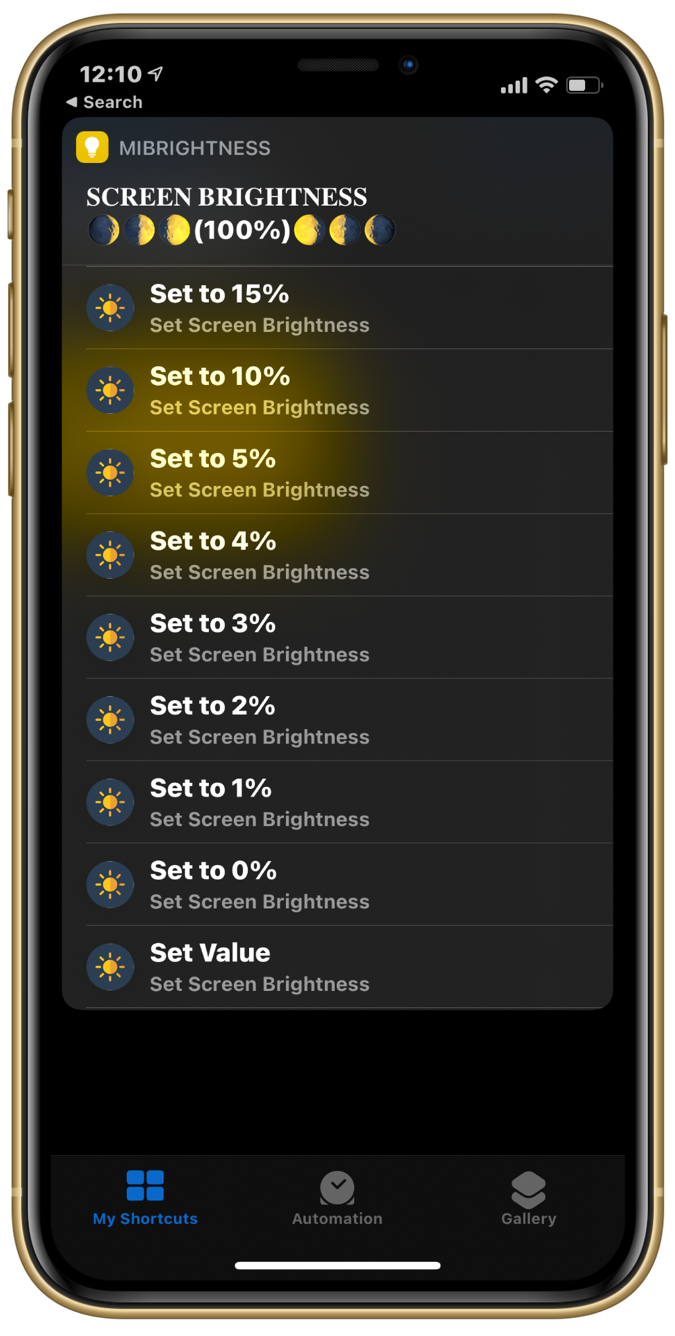Tap Set to 5% brightness

point(337,473)
